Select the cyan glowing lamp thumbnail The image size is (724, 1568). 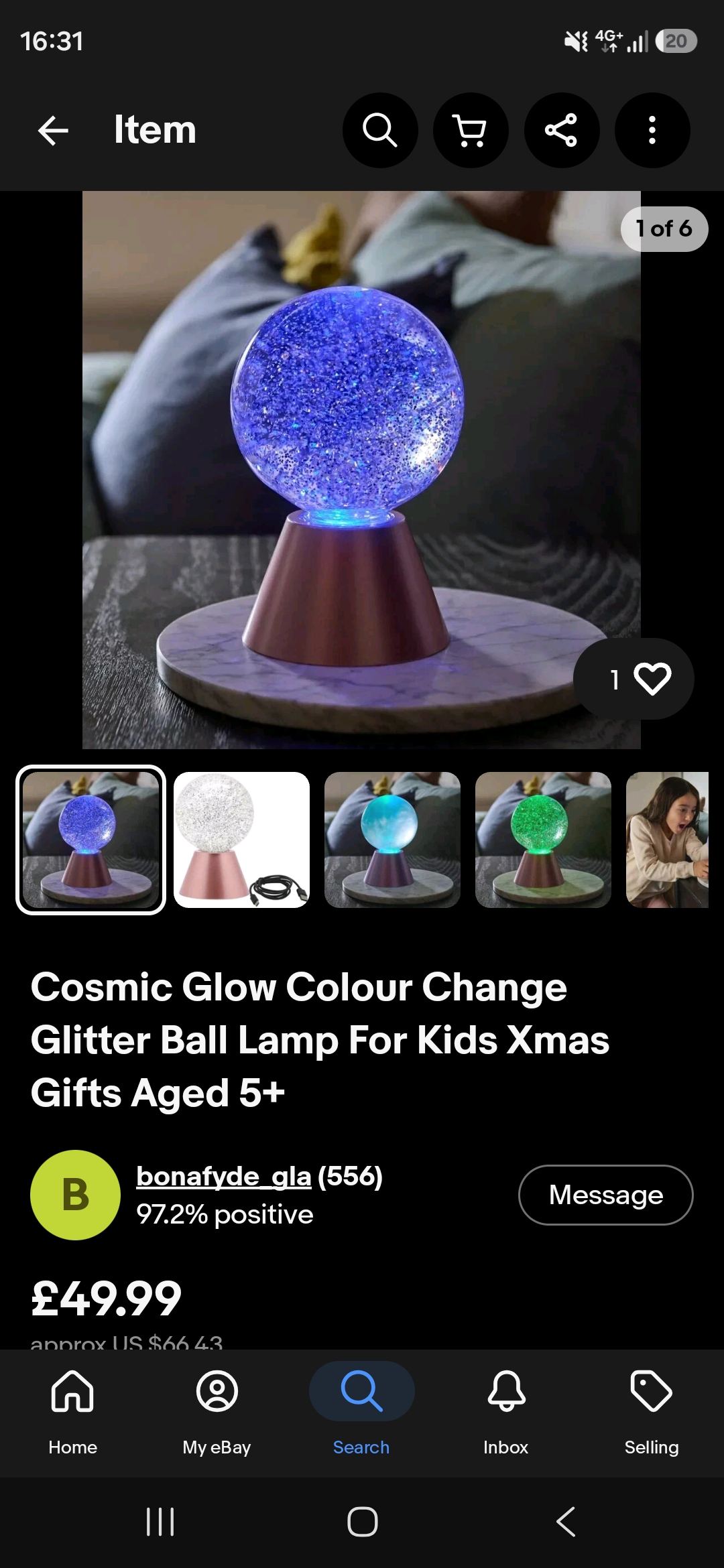[x=392, y=840]
